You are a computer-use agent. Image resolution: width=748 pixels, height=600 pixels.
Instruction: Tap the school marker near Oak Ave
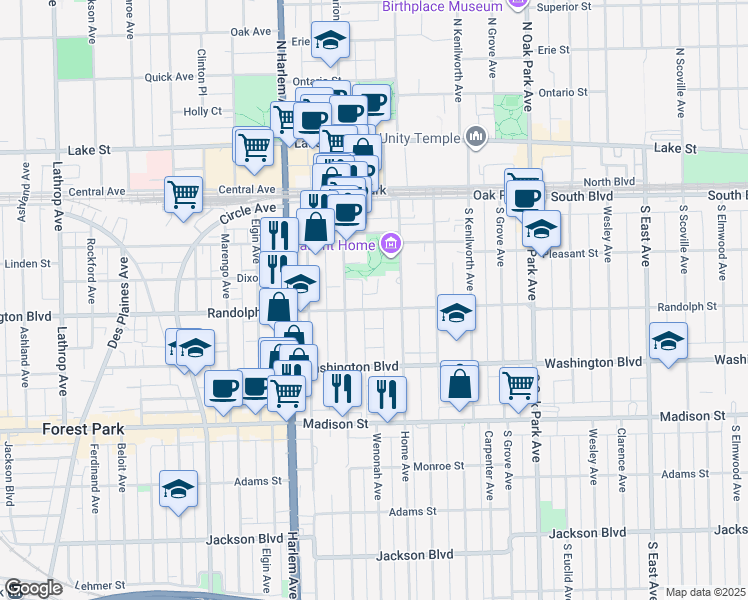(329, 40)
